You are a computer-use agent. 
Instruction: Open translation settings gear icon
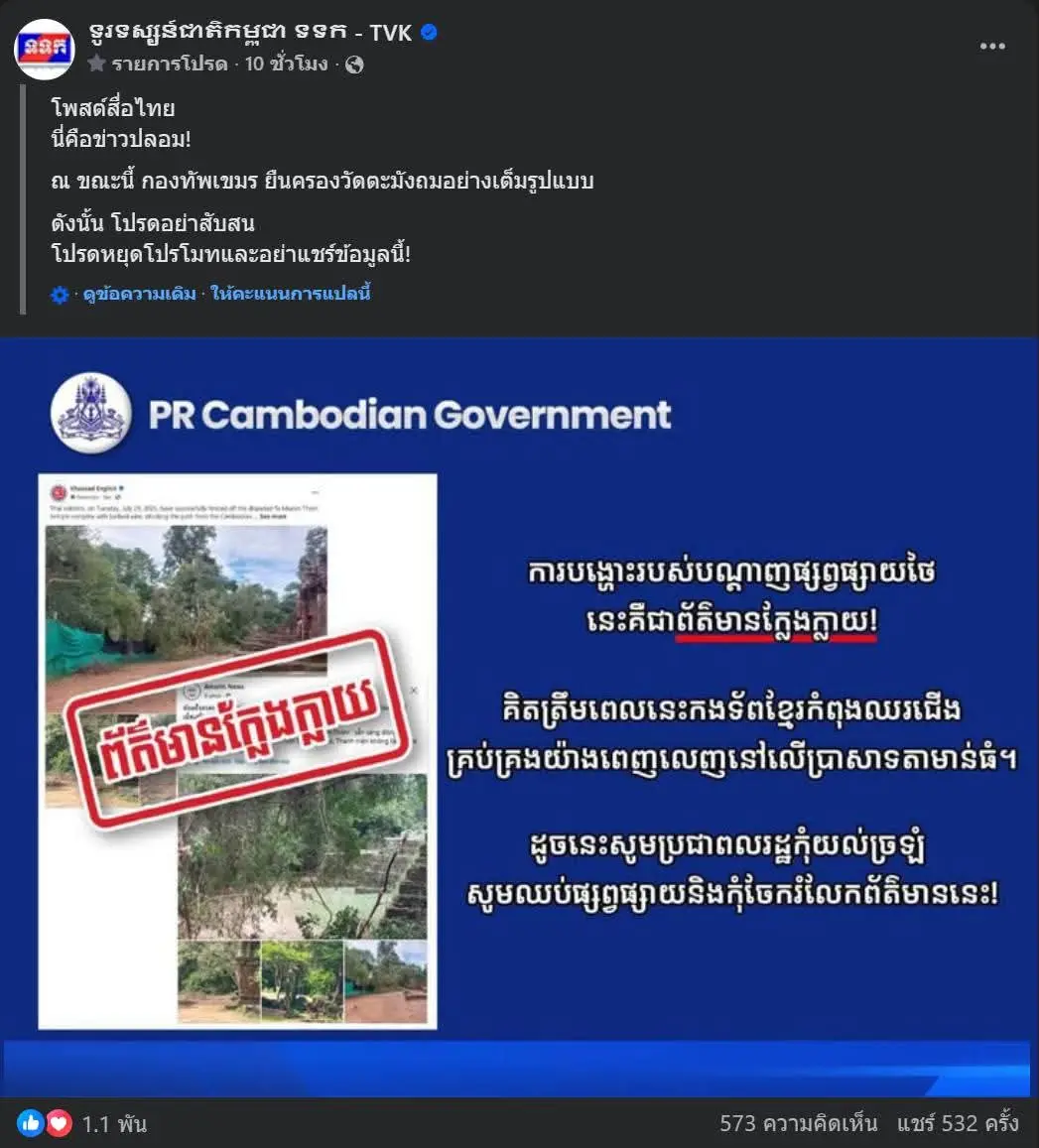pyautogui.click(x=60, y=295)
